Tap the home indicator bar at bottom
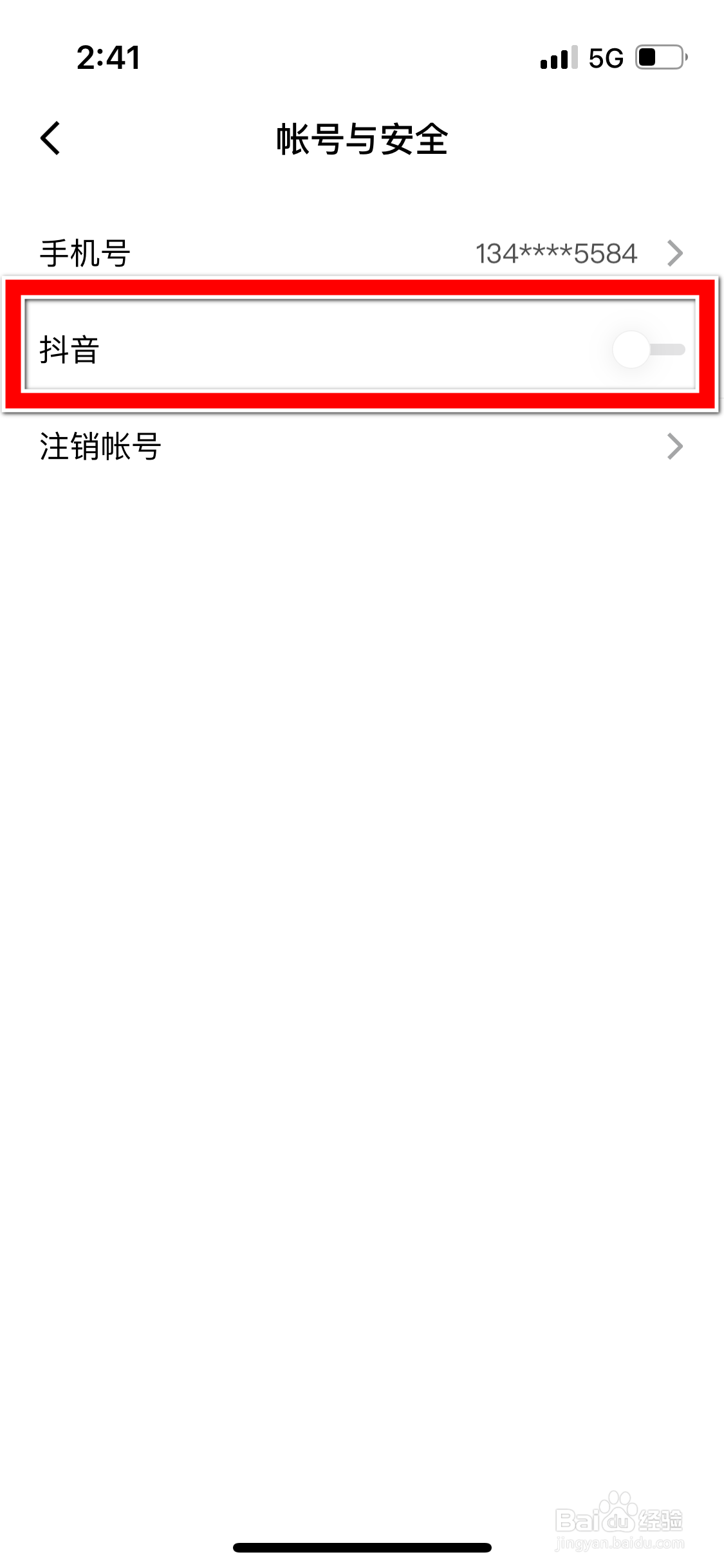This screenshot has height=1568, width=724. click(362, 1548)
